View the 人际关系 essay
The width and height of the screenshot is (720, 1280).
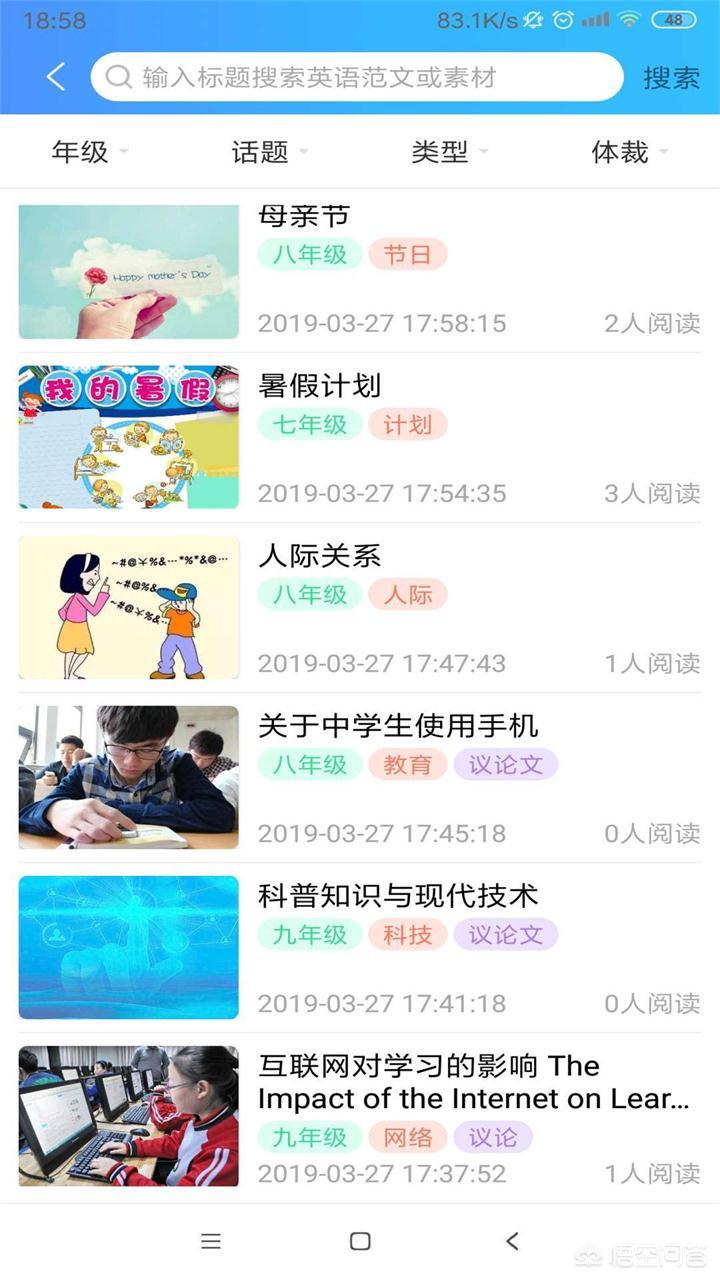(320, 556)
